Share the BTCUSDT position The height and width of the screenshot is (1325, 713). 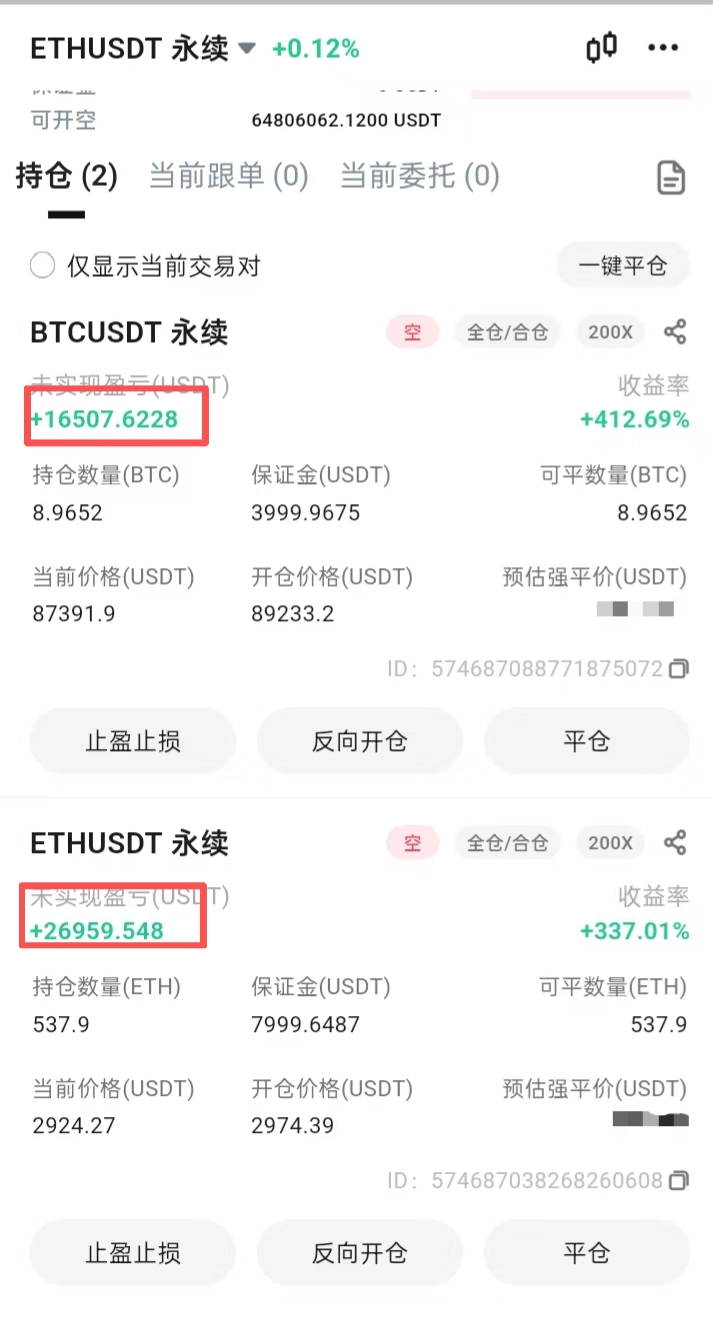tap(676, 332)
